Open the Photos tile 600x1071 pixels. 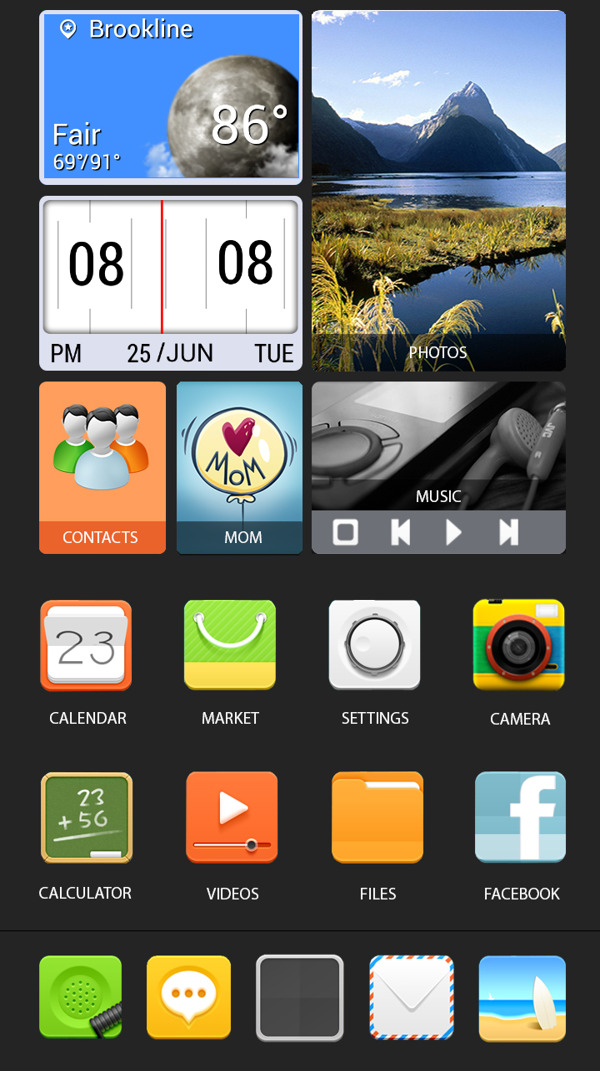438,190
